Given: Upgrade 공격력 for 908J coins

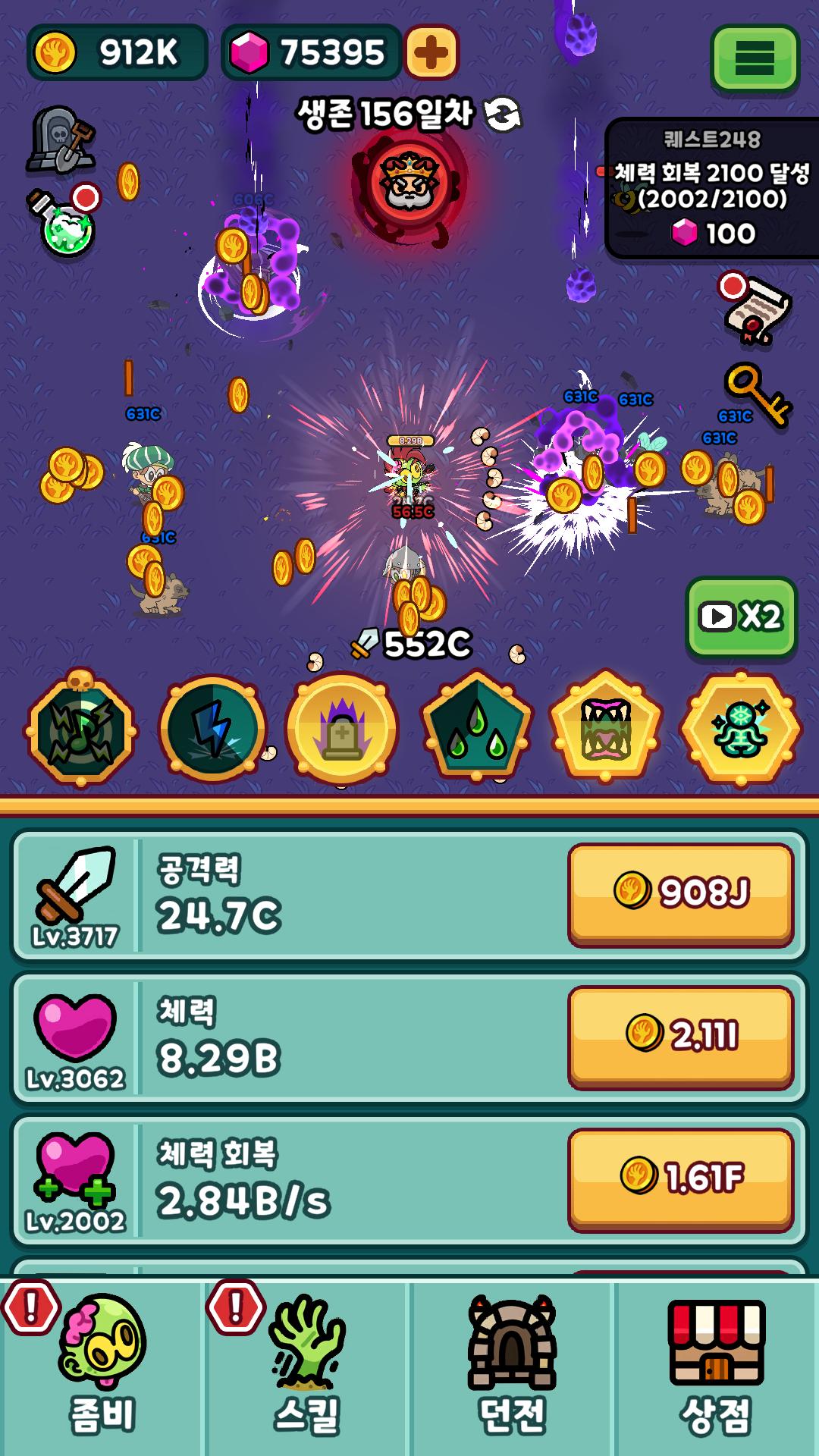Looking at the screenshot, I should pyautogui.click(x=681, y=894).
